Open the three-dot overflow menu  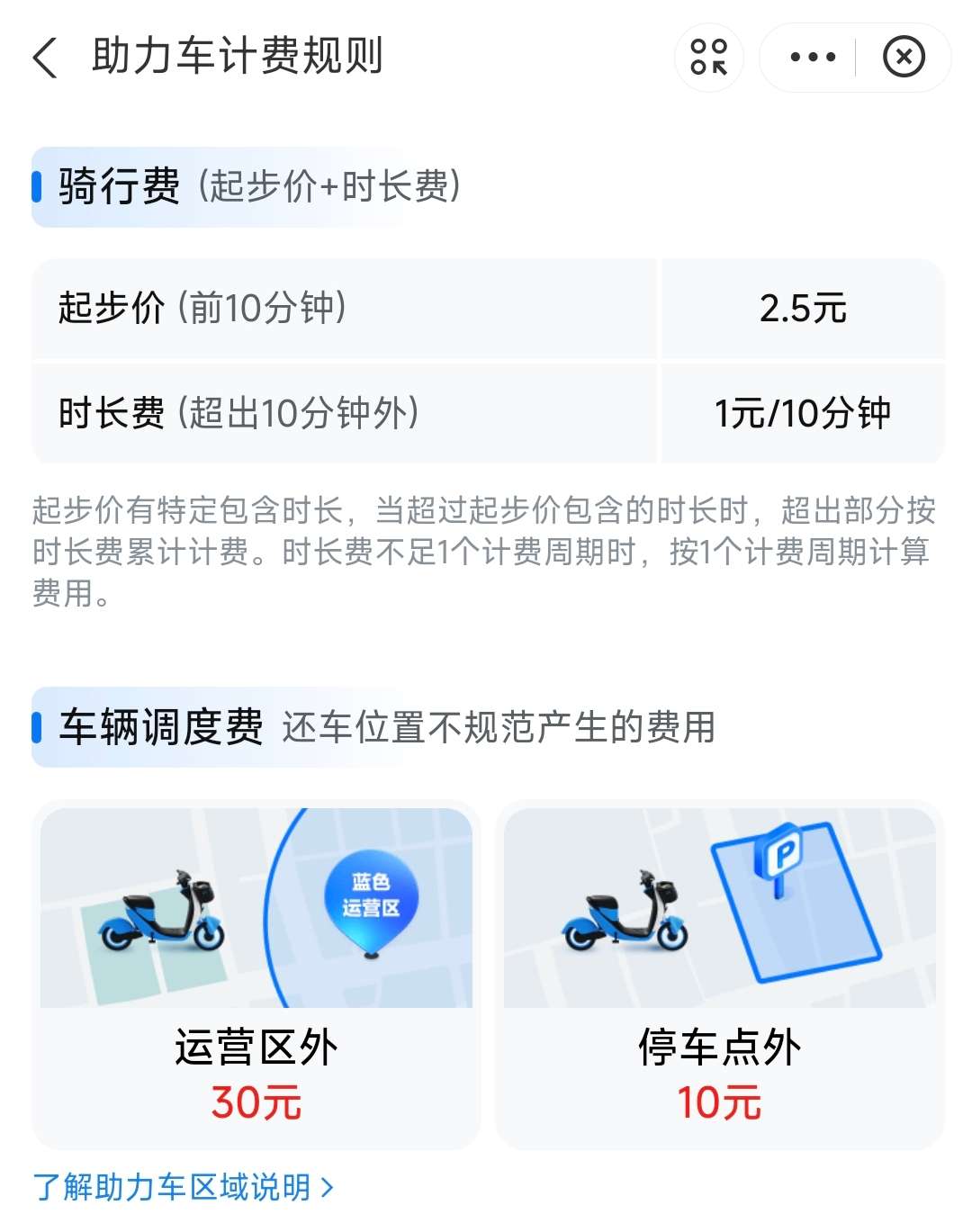coord(812,58)
